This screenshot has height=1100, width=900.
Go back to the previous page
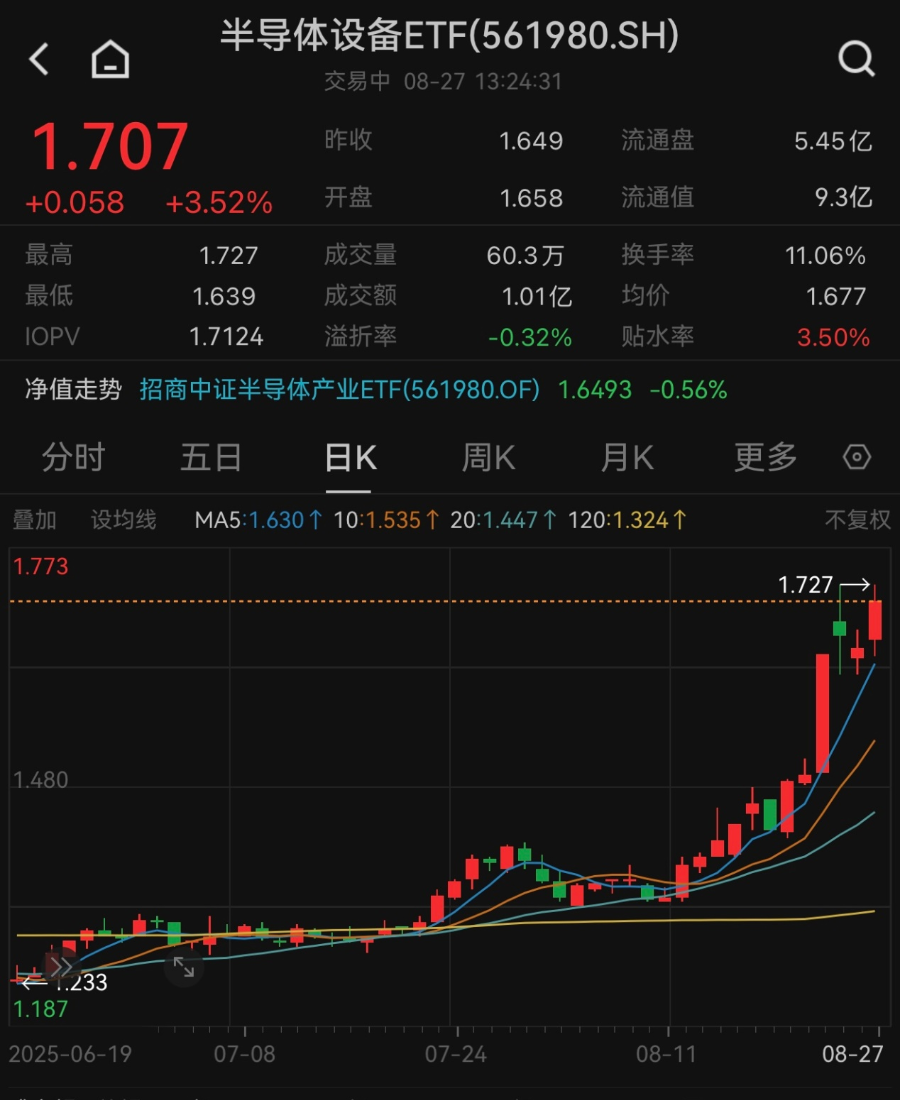[x=39, y=60]
